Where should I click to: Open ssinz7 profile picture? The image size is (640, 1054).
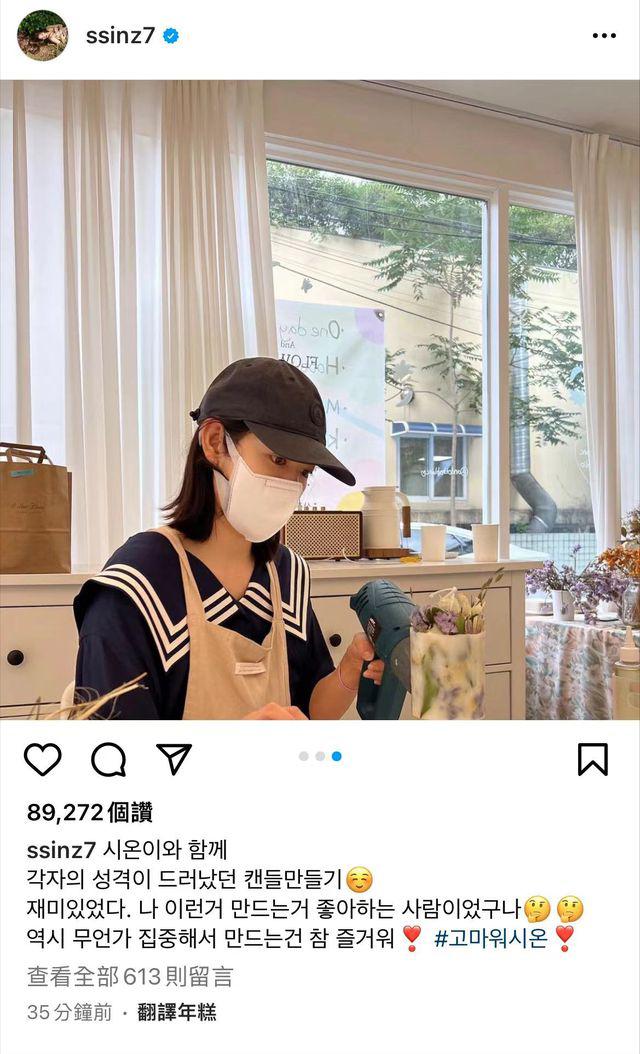(x=42, y=36)
